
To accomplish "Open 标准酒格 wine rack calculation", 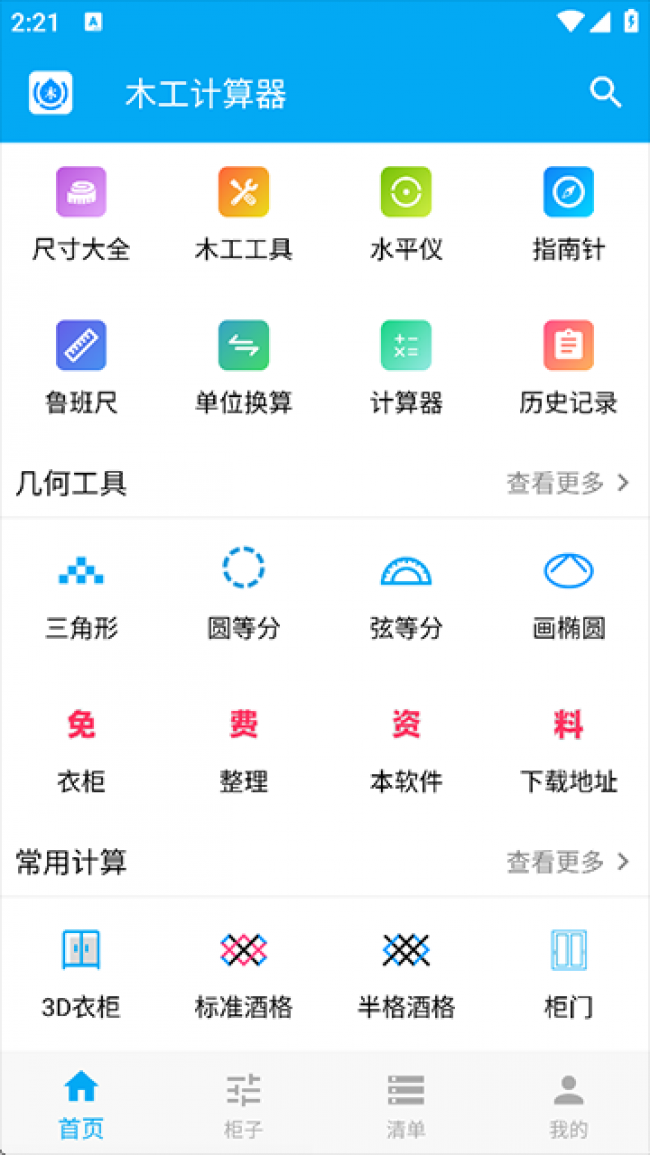I will pyautogui.click(x=243, y=971).
